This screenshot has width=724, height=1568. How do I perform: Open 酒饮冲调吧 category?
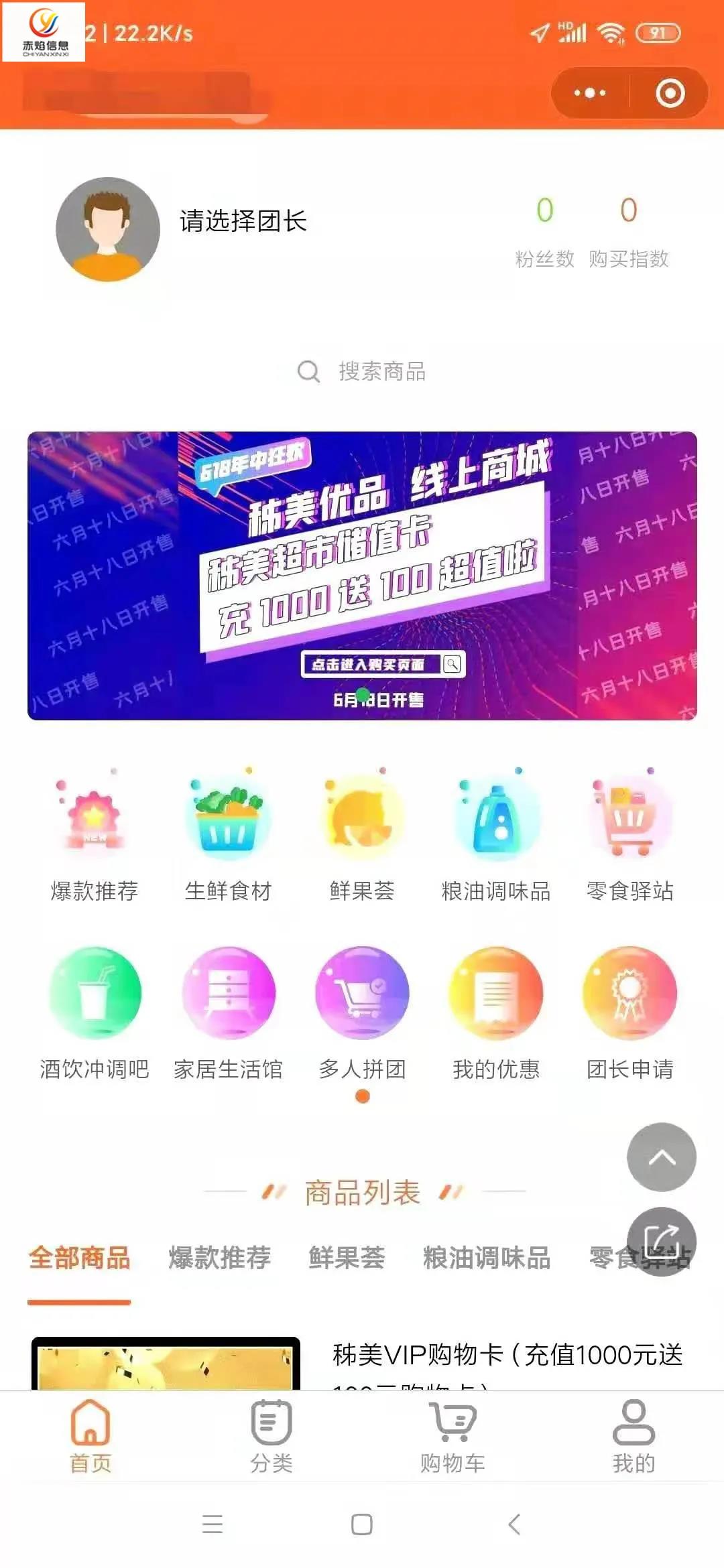click(x=95, y=993)
